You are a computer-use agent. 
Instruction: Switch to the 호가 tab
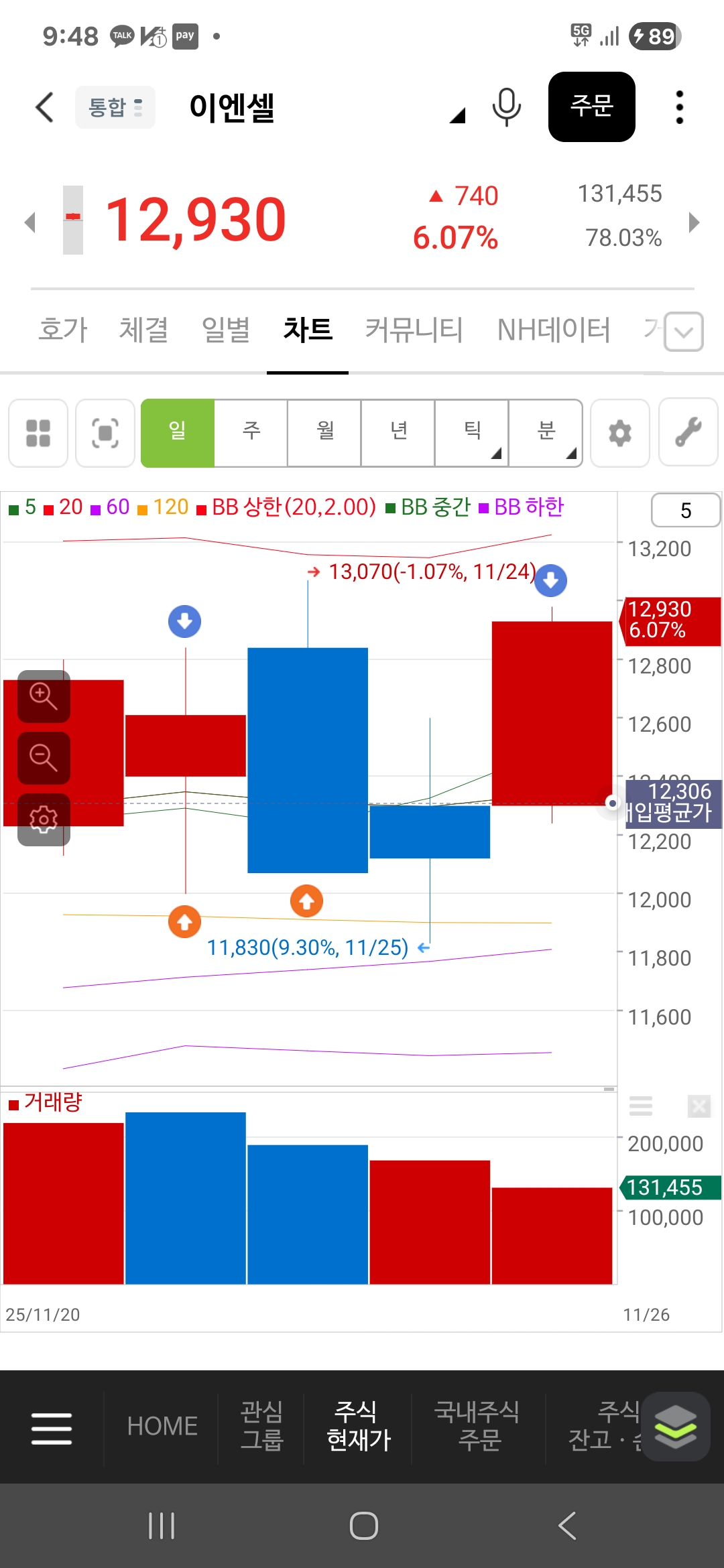[63, 330]
